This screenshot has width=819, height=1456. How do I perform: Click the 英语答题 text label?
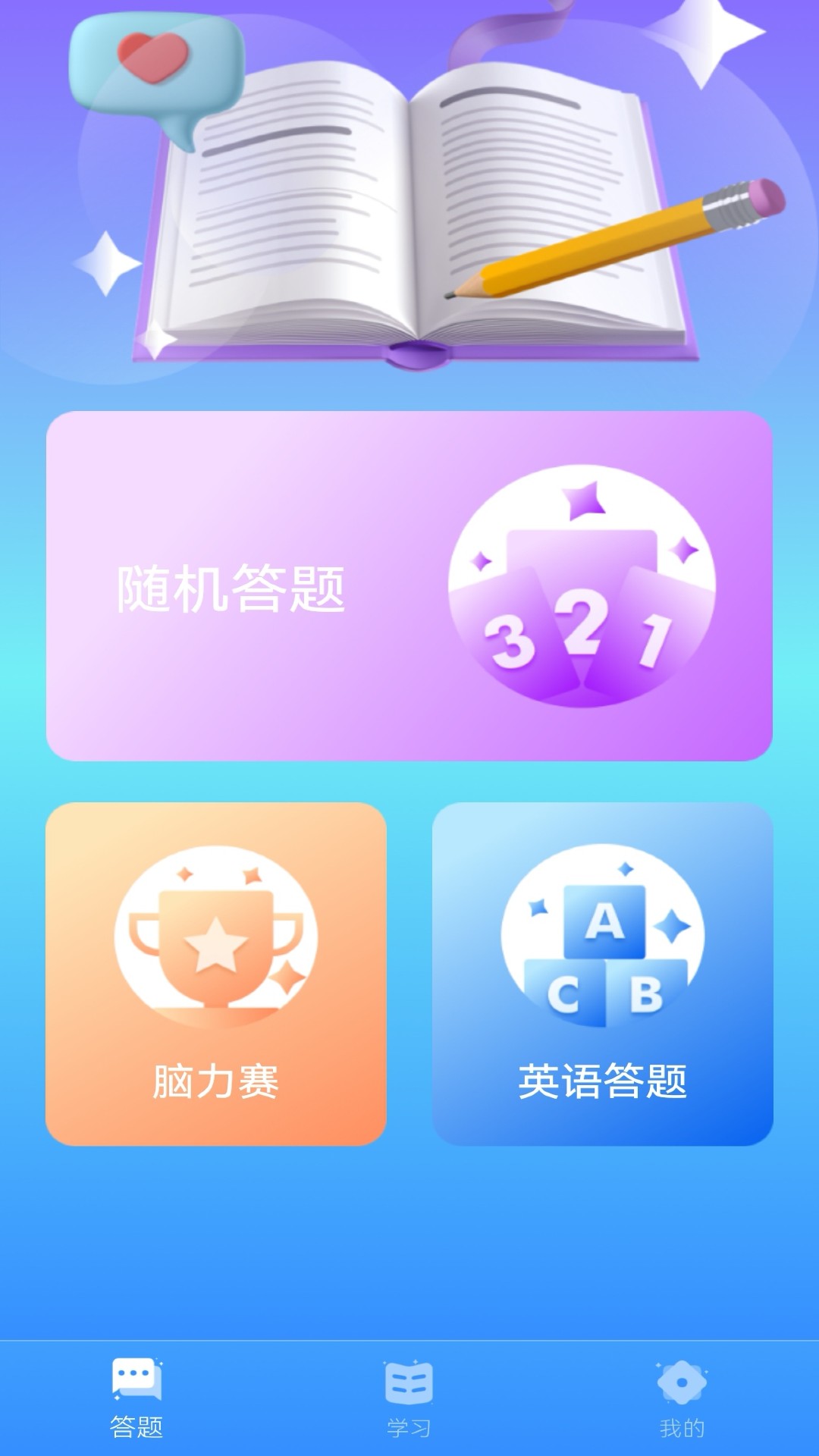pos(604,1081)
